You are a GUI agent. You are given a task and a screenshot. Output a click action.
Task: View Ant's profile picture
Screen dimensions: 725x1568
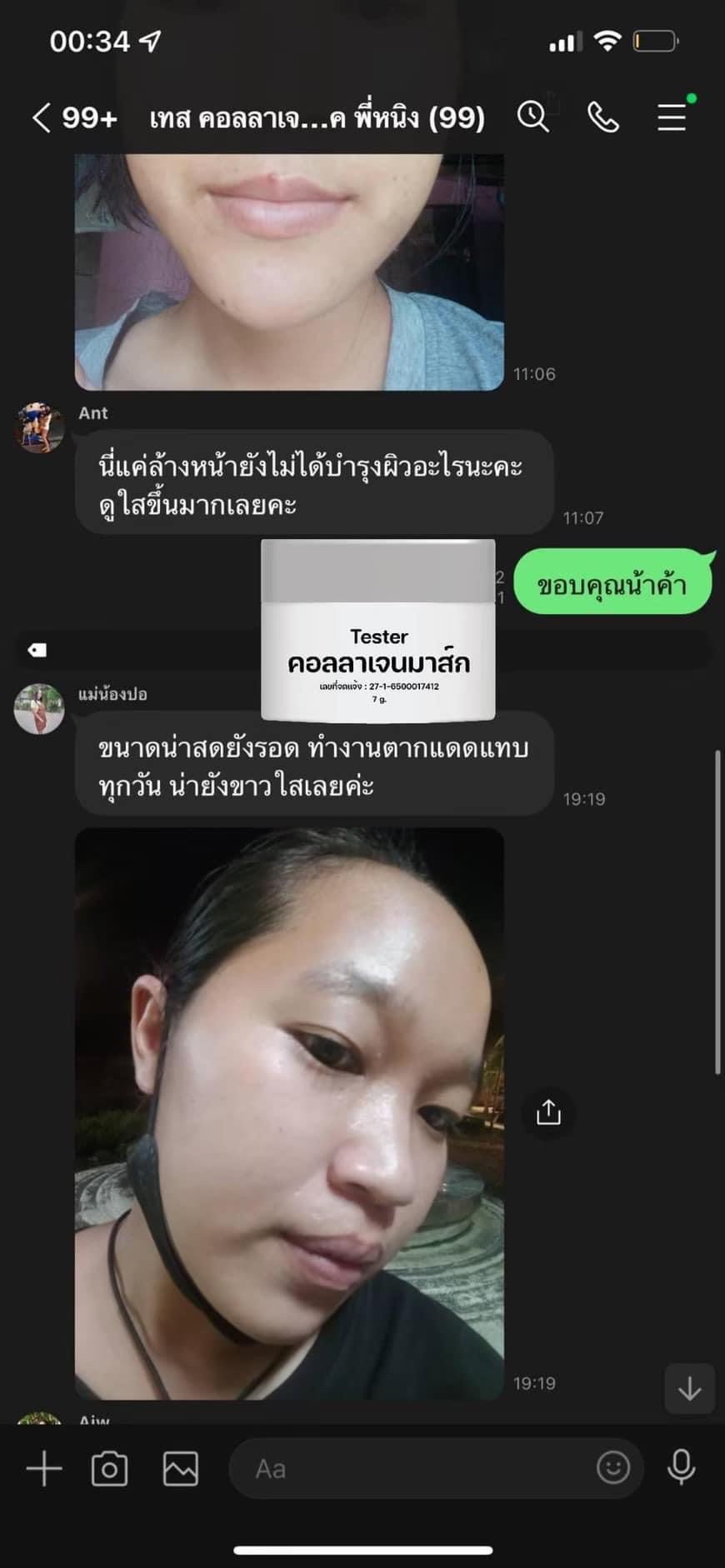coord(40,427)
